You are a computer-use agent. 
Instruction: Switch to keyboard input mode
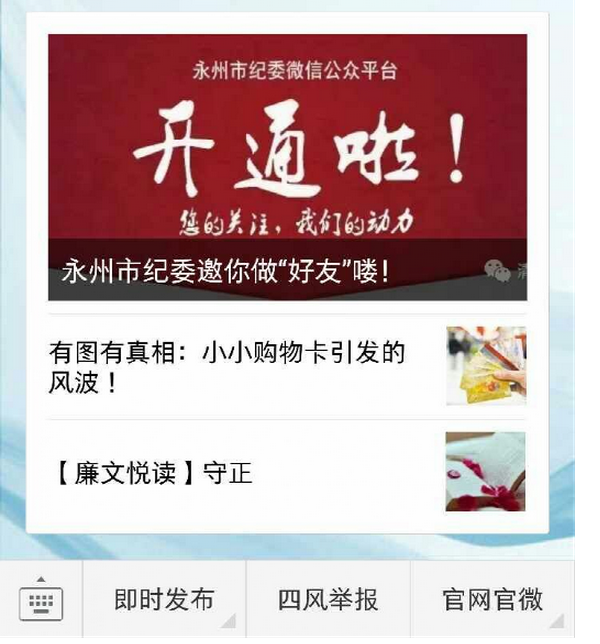(x=41, y=601)
